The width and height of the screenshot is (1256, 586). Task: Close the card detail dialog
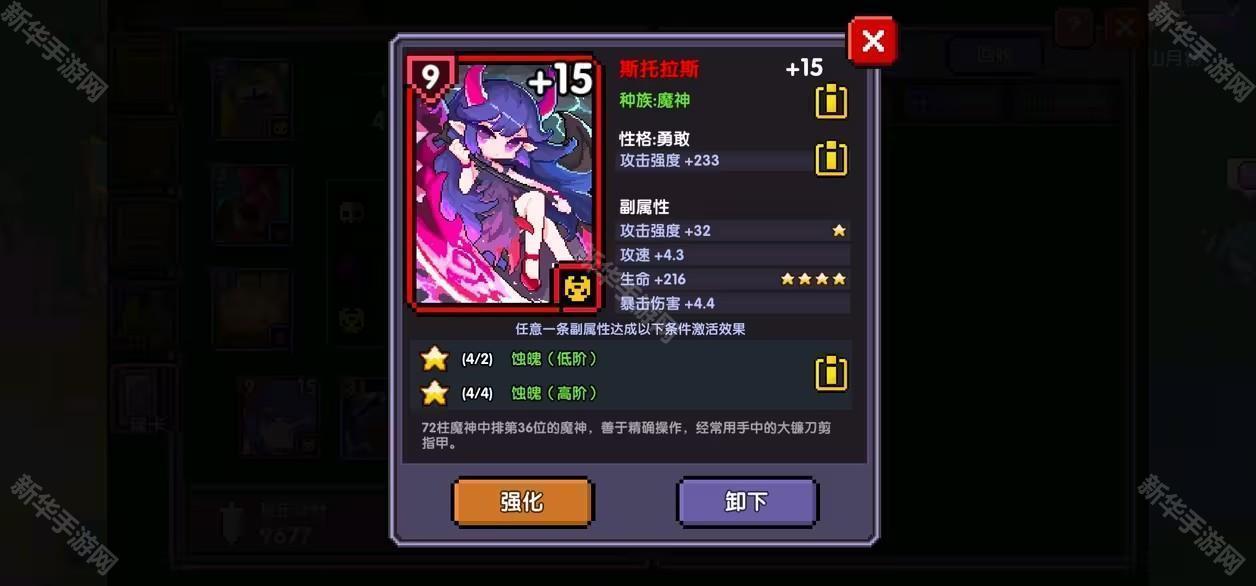pos(872,41)
